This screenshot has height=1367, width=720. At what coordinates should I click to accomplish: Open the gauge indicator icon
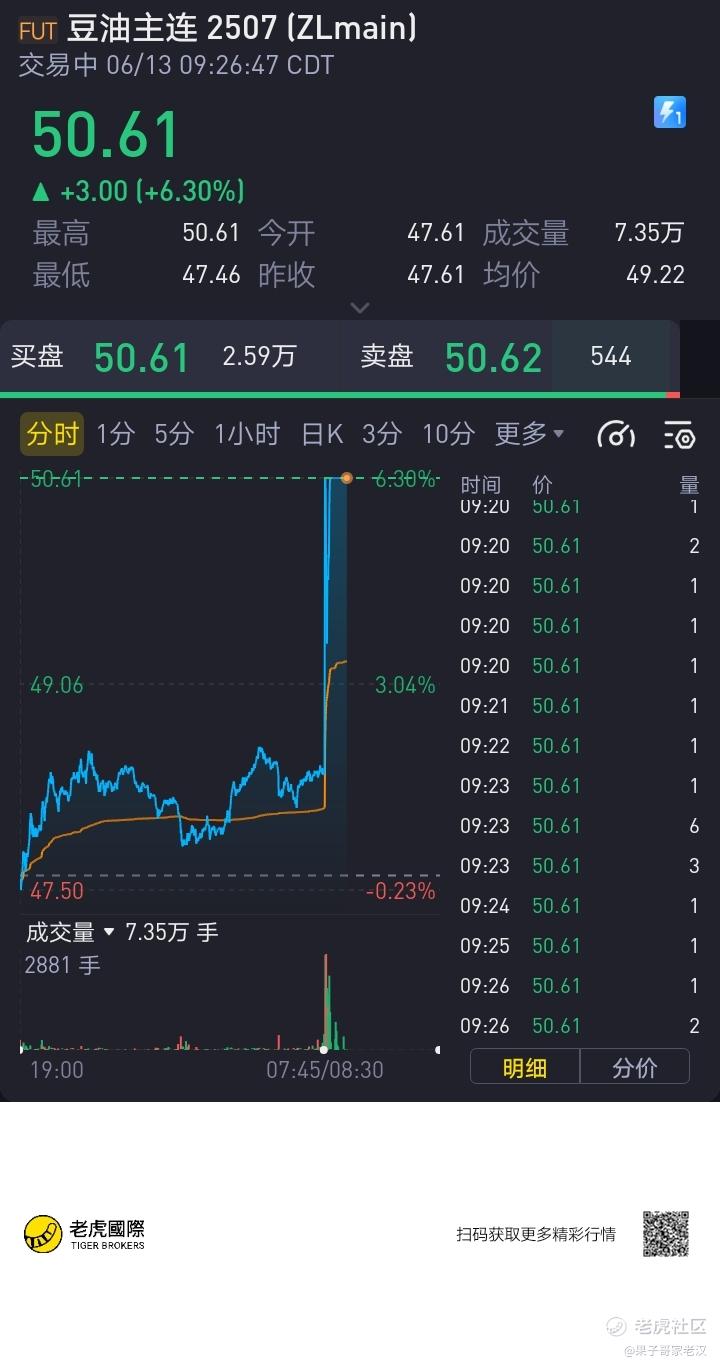coord(616,435)
